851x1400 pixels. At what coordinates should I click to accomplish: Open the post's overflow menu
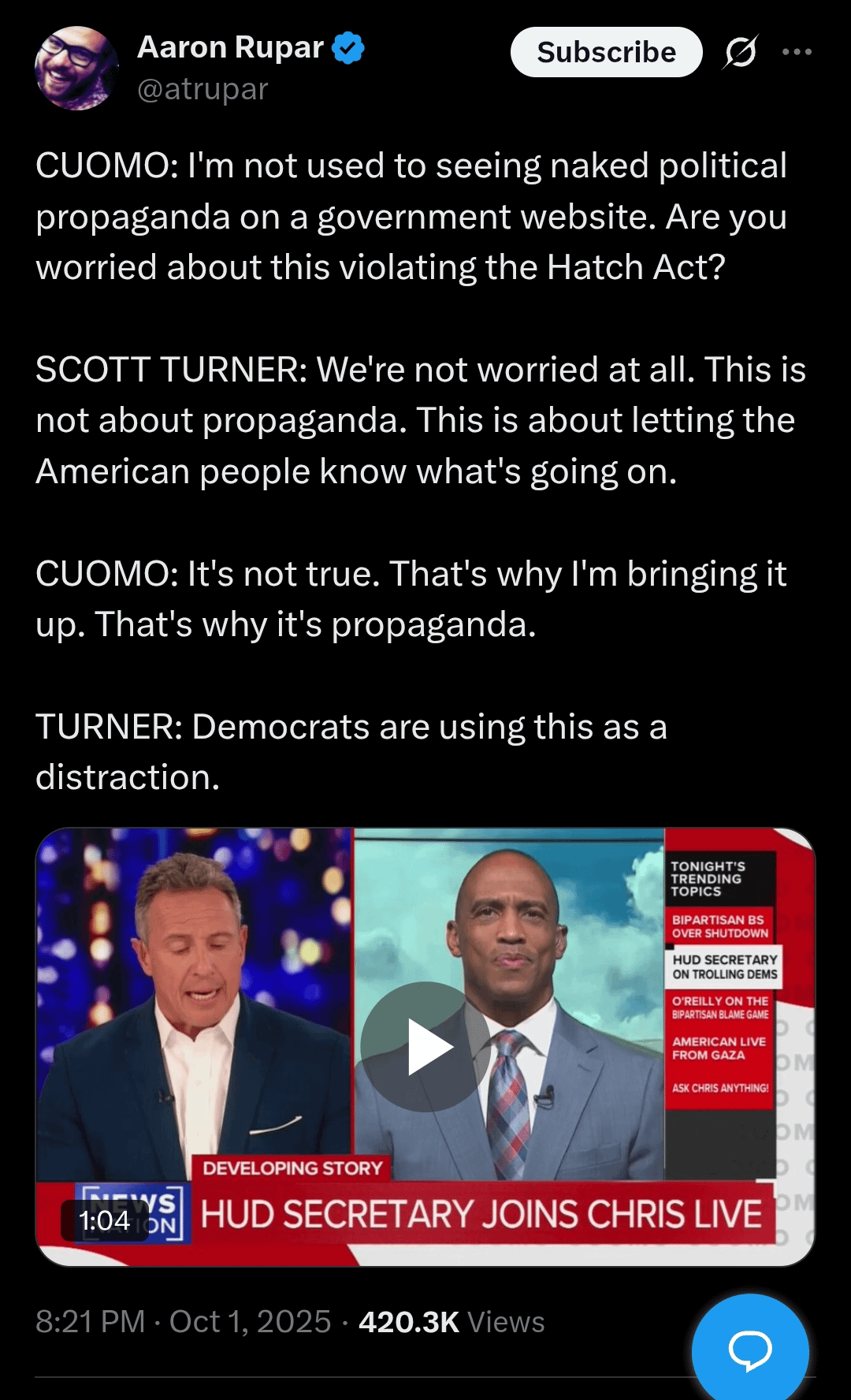(x=797, y=52)
